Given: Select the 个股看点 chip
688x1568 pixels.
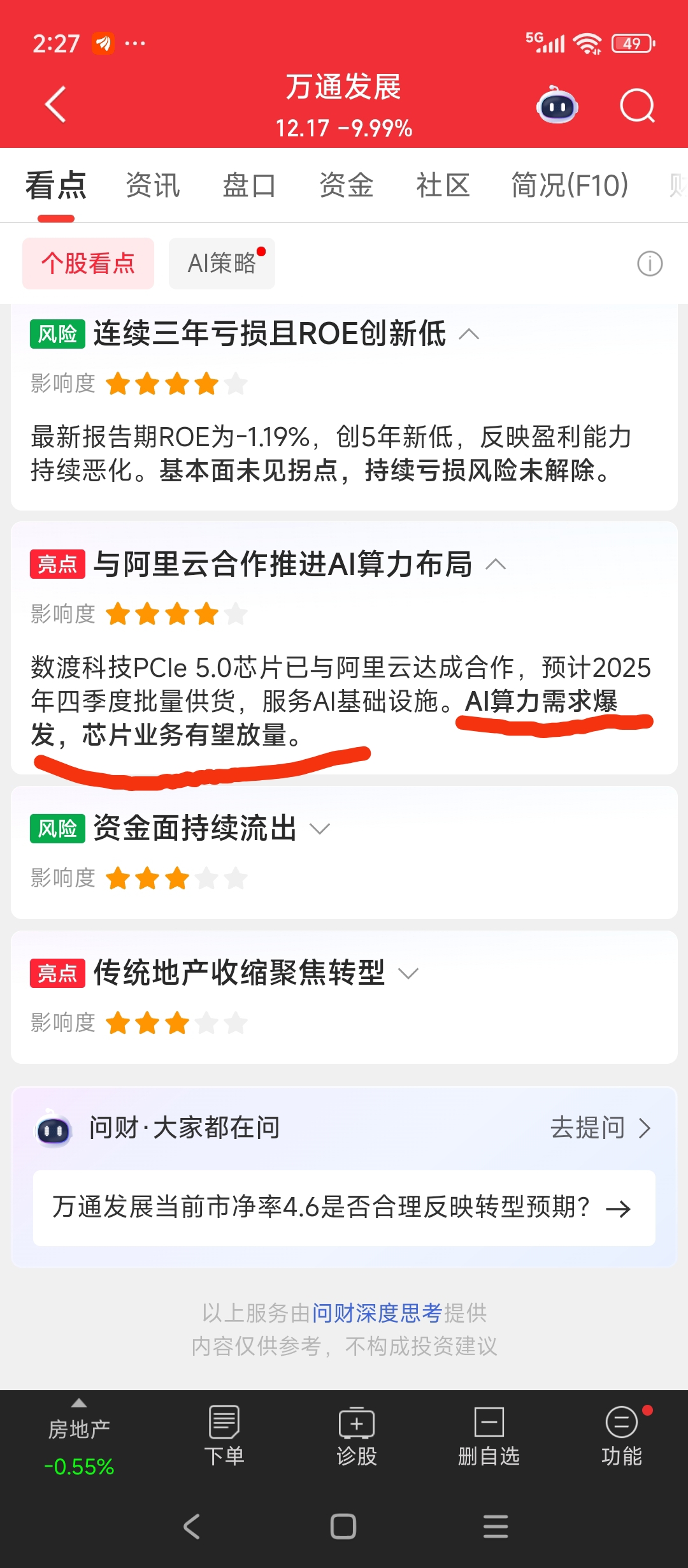Looking at the screenshot, I should pos(88,263).
